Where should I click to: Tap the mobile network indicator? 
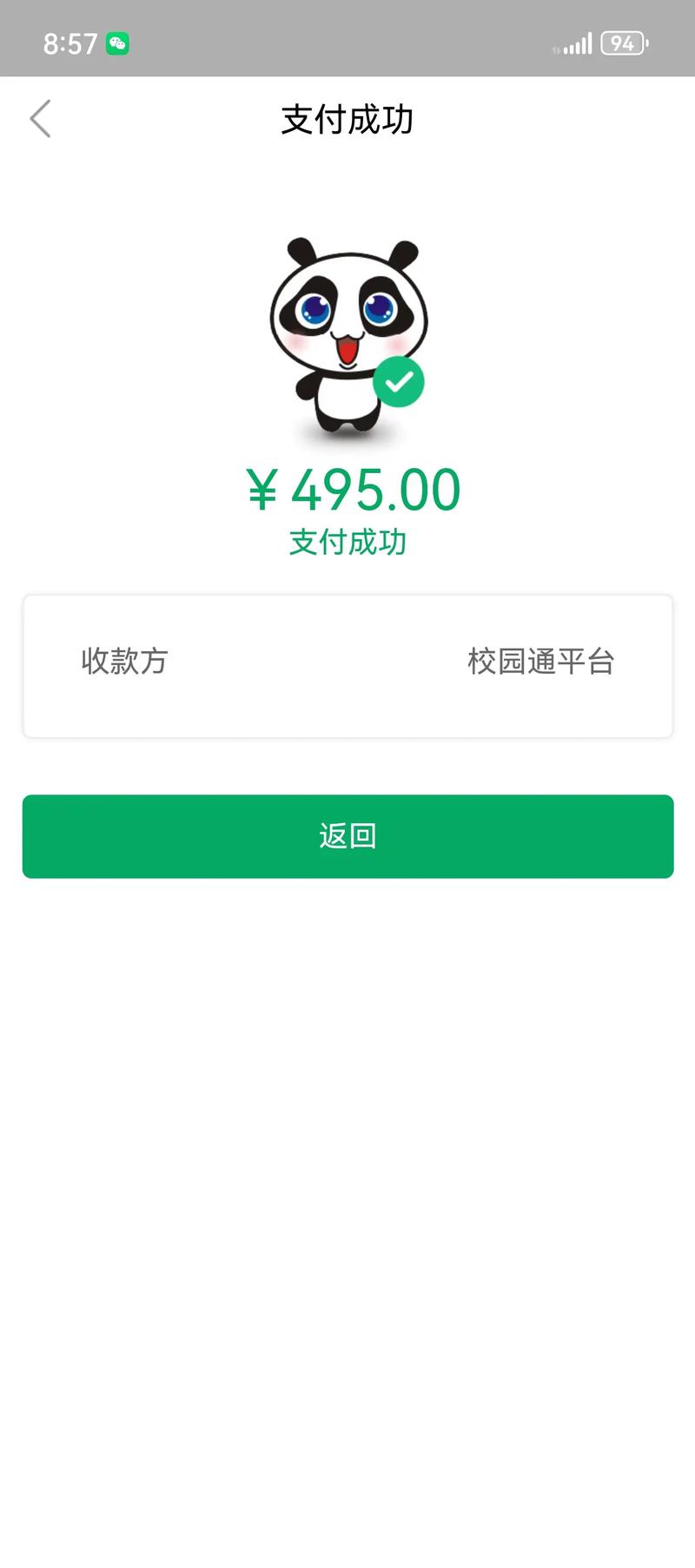click(x=554, y=48)
